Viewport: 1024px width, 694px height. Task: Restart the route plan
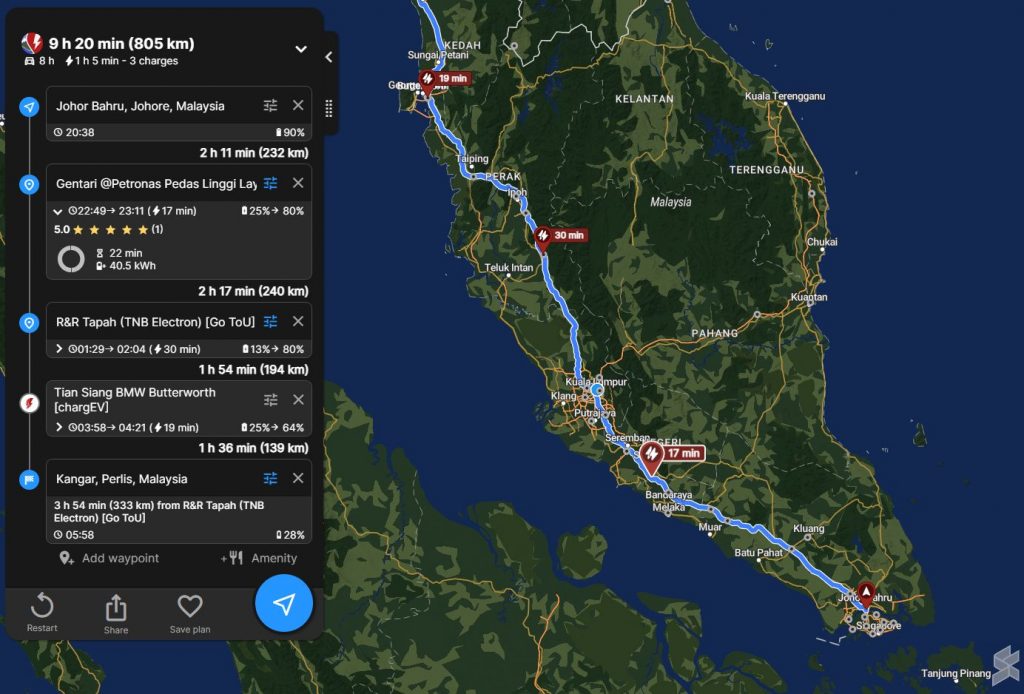pyautogui.click(x=42, y=612)
